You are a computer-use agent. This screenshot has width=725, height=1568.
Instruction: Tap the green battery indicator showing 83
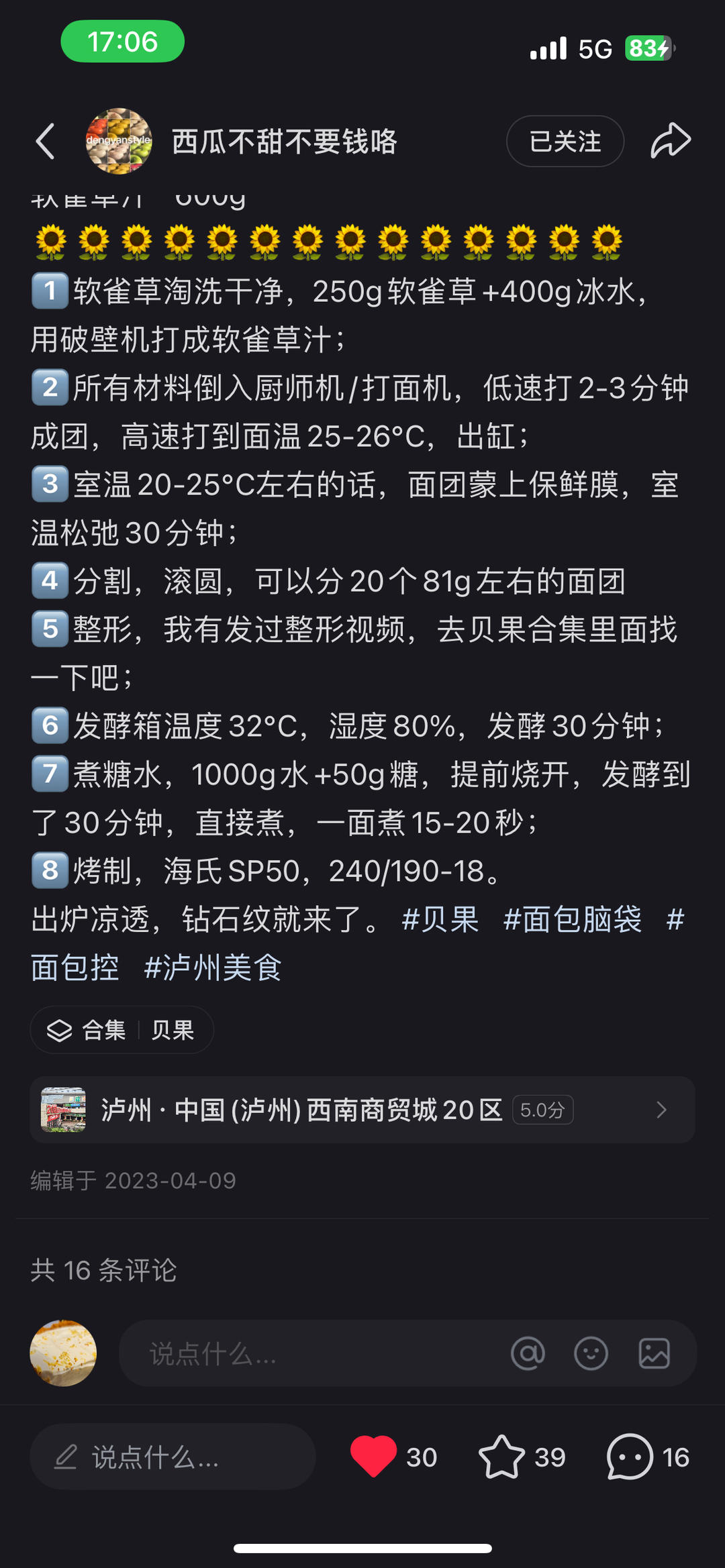coord(648,48)
